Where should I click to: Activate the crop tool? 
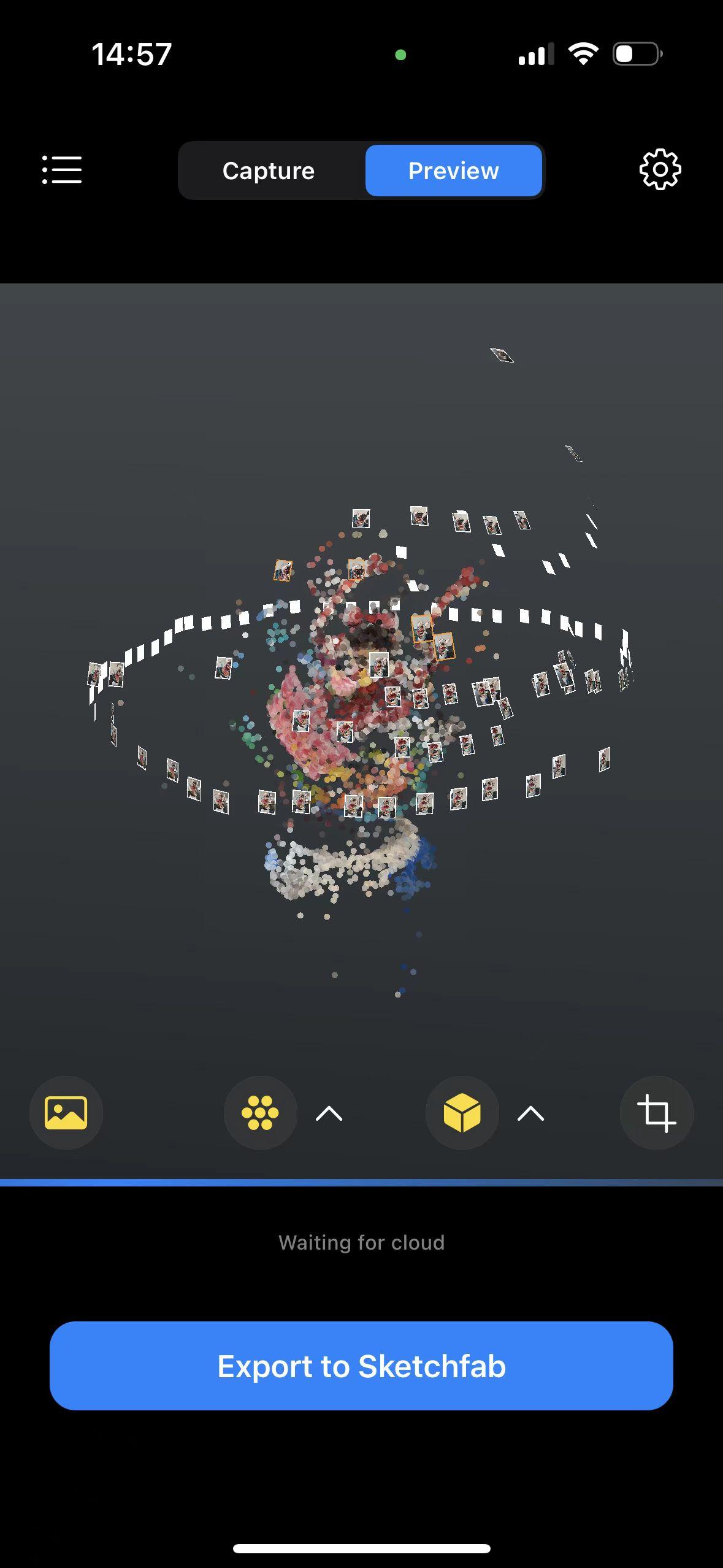[x=656, y=1113]
